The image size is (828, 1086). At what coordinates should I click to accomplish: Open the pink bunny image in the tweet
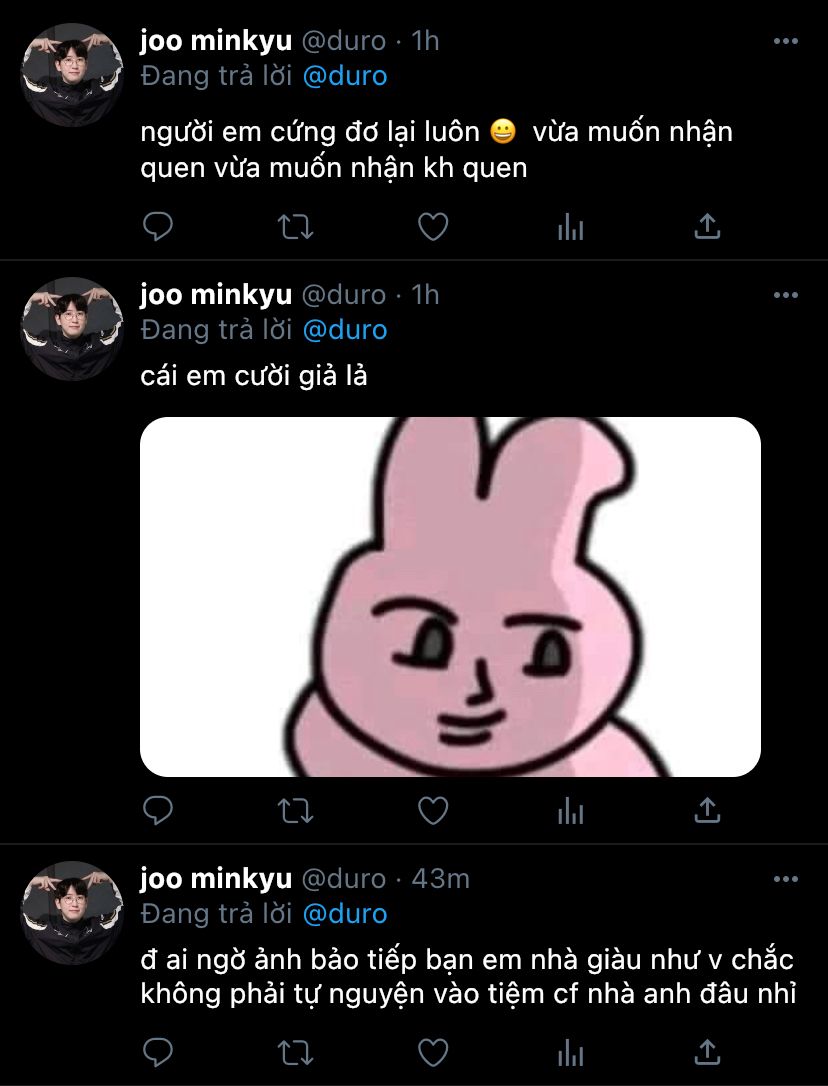point(450,596)
